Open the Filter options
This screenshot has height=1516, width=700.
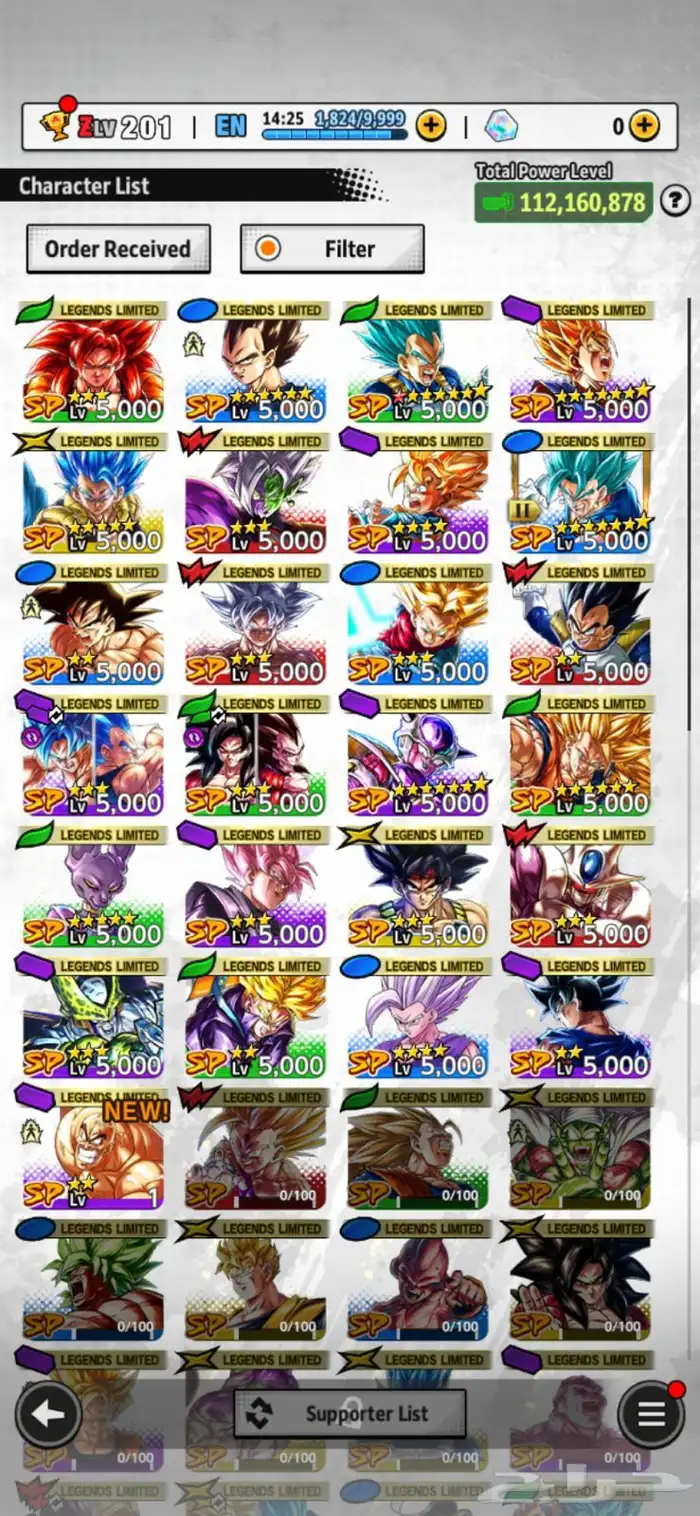point(332,249)
